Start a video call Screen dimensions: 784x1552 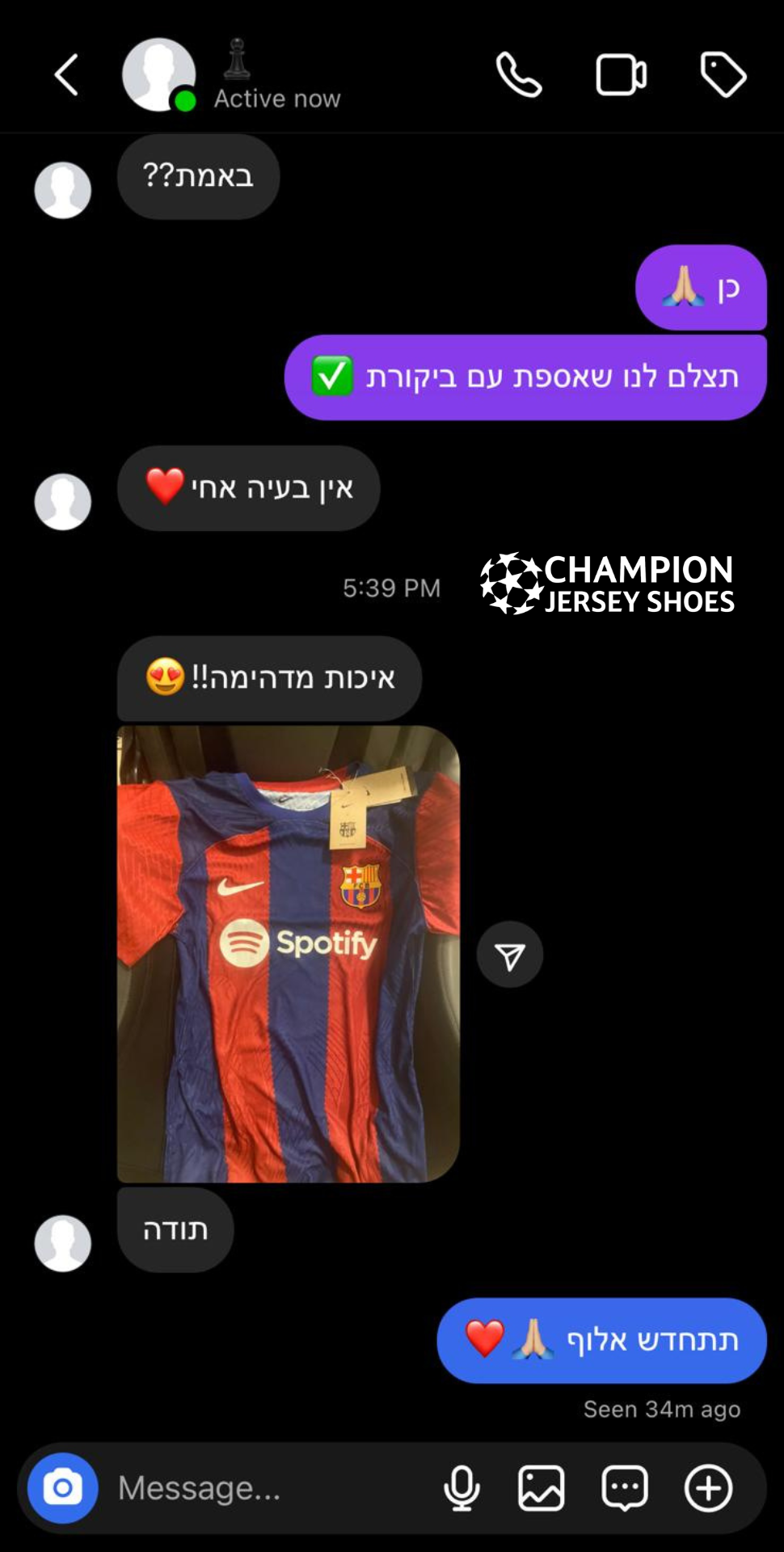pyautogui.click(x=621, y=75)
